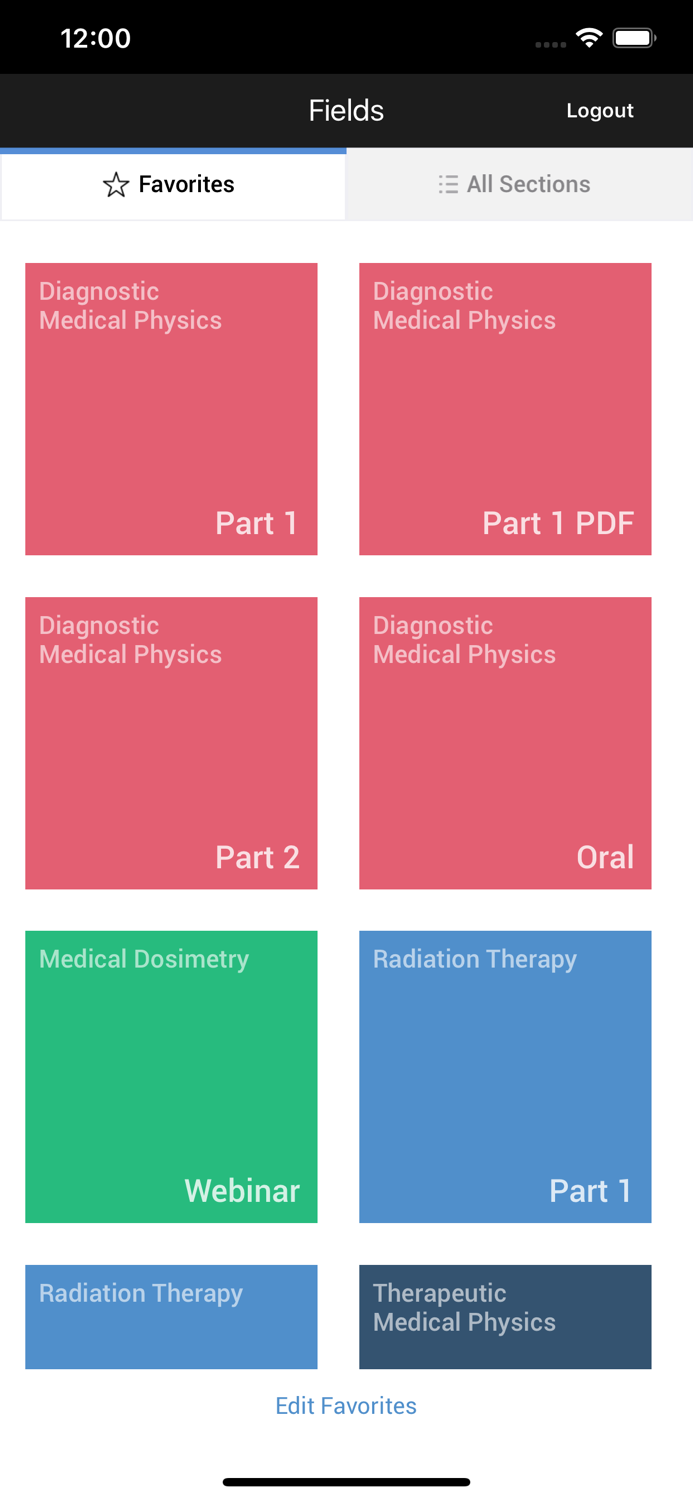Open the Medical Dosimetry Webinar tile

point(171,1077)
